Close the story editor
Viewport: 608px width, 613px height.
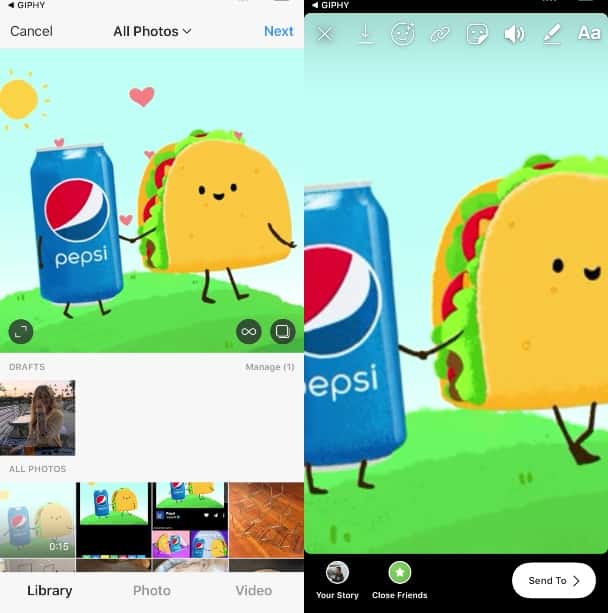pyautogui.click(x=325, y=34)
